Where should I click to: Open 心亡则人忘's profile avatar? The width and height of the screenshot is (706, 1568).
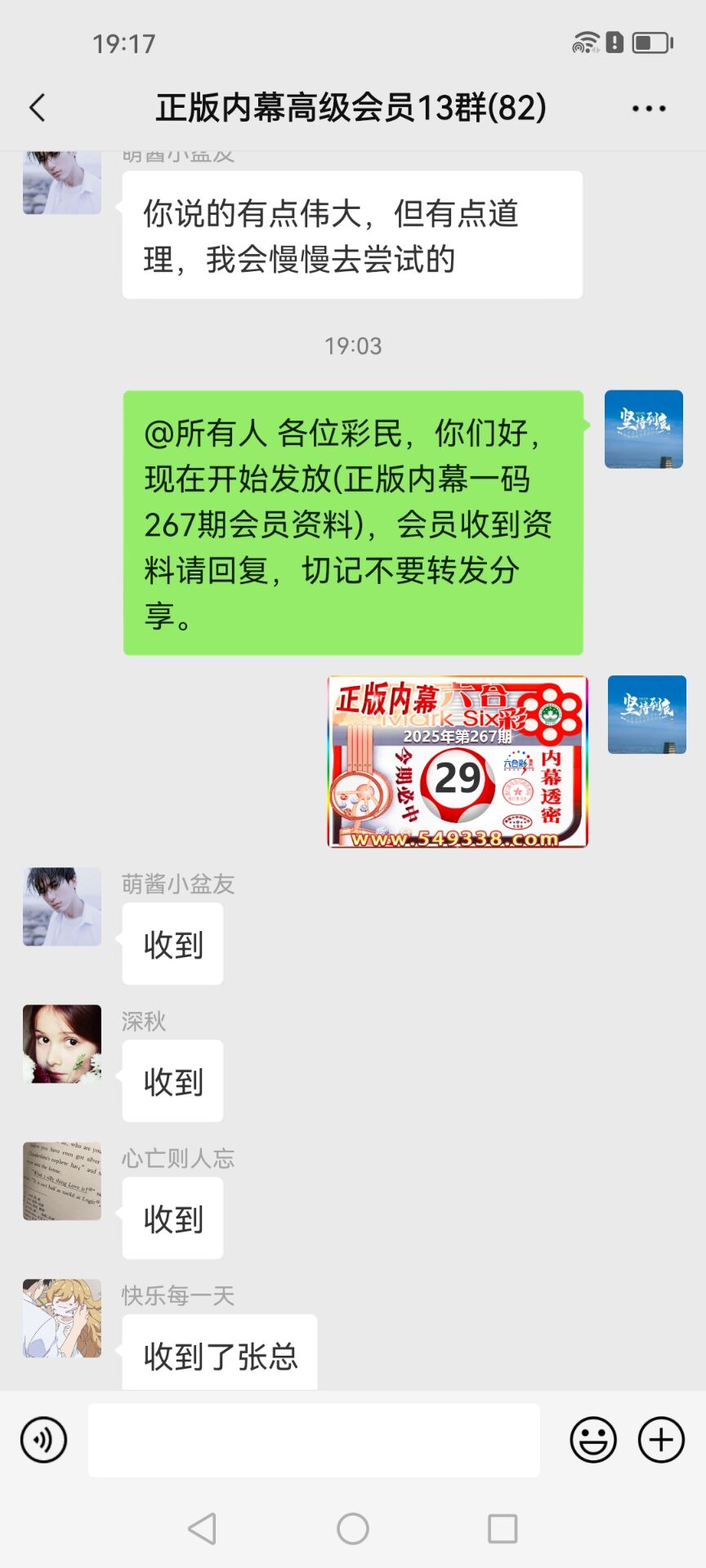click(x=62, y=1181)
